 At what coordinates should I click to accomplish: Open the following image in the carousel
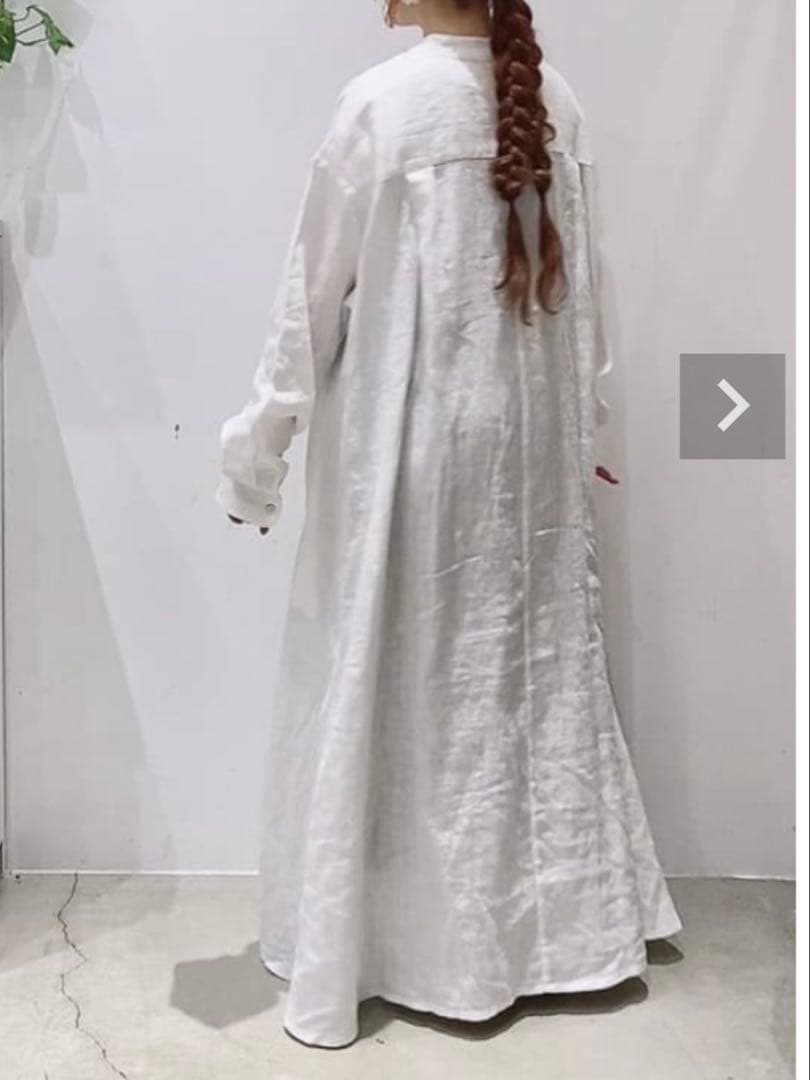(x=735, y=407)
